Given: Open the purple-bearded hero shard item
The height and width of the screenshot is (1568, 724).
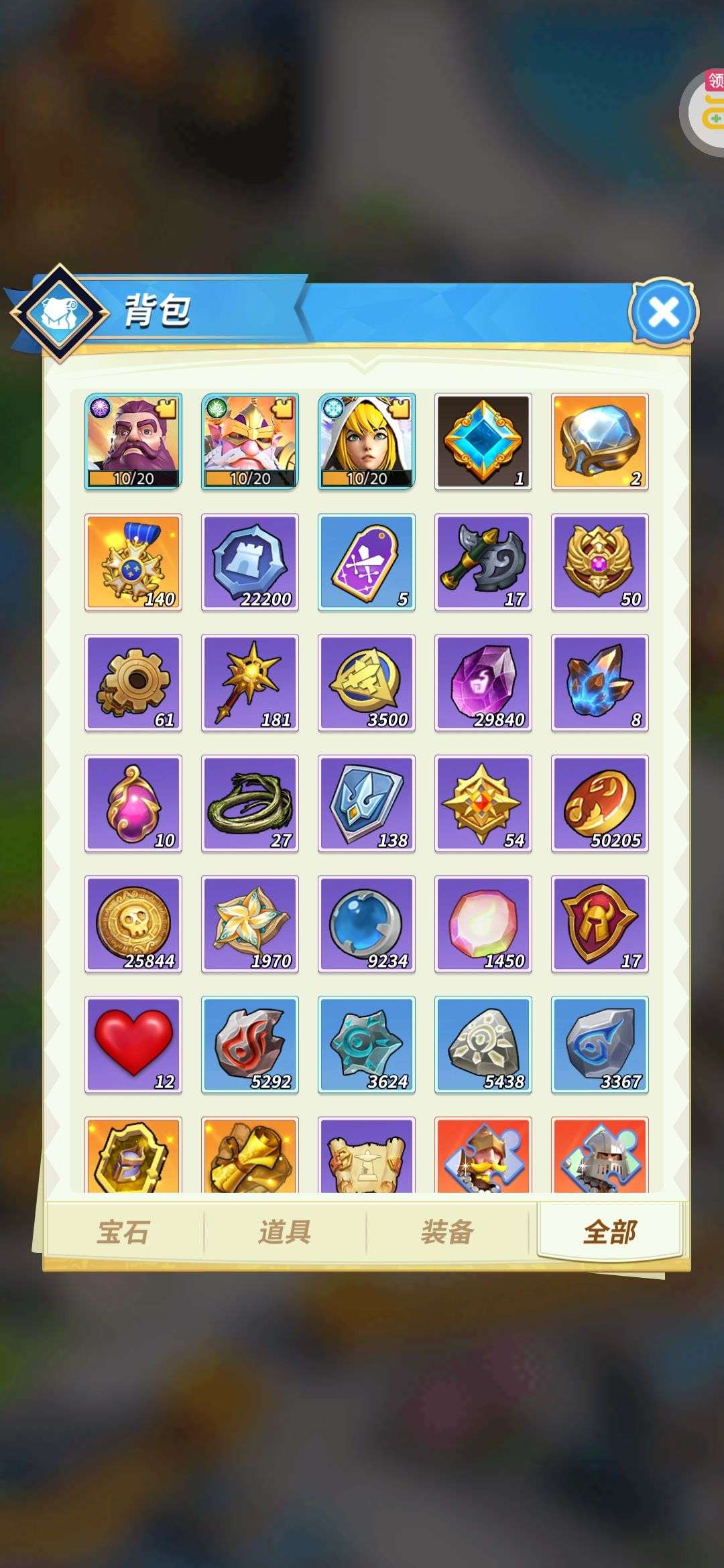Looking at the screenshot, I should 133,441.
